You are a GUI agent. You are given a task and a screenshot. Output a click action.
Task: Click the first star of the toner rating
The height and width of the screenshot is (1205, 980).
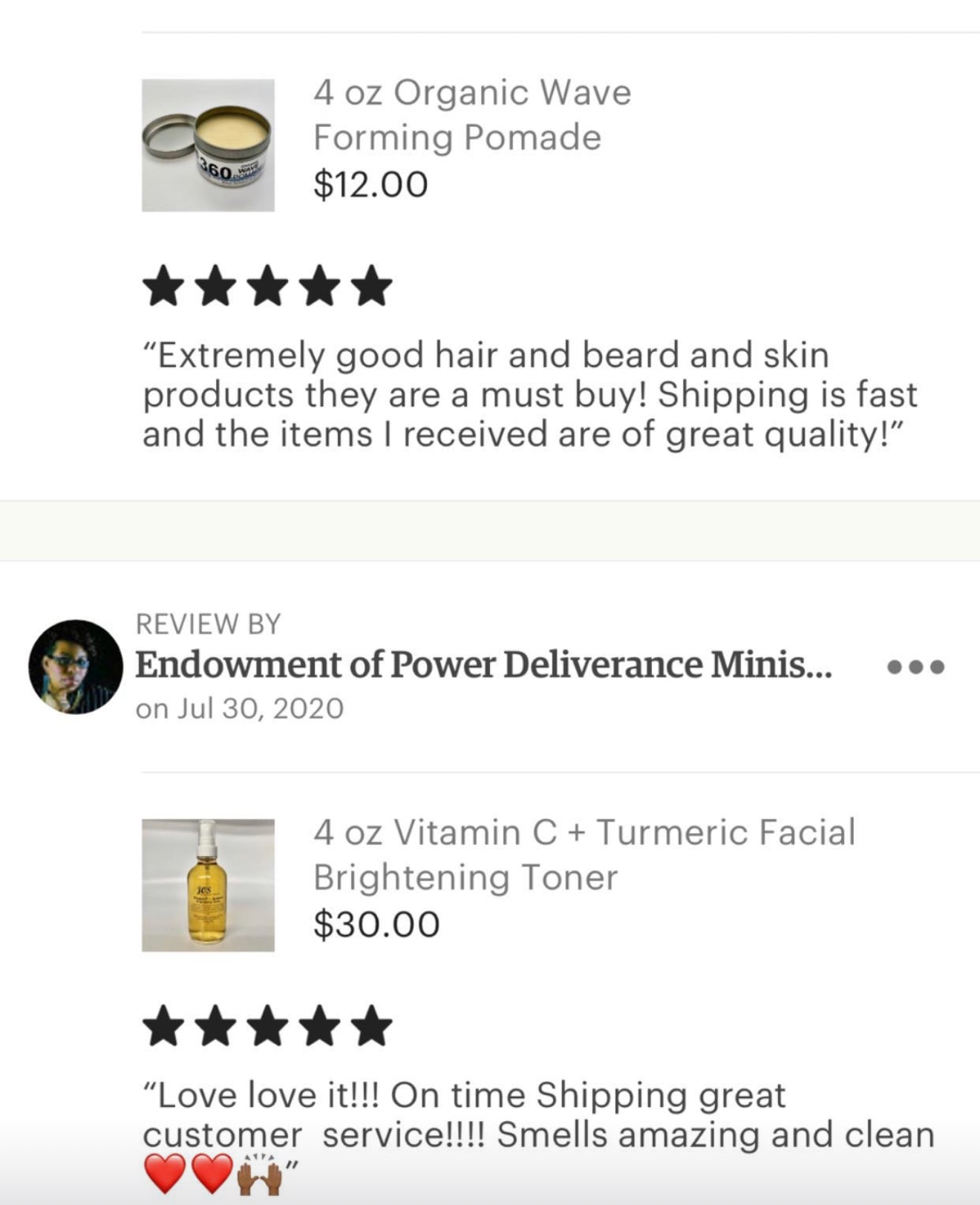coord(165,1025)
